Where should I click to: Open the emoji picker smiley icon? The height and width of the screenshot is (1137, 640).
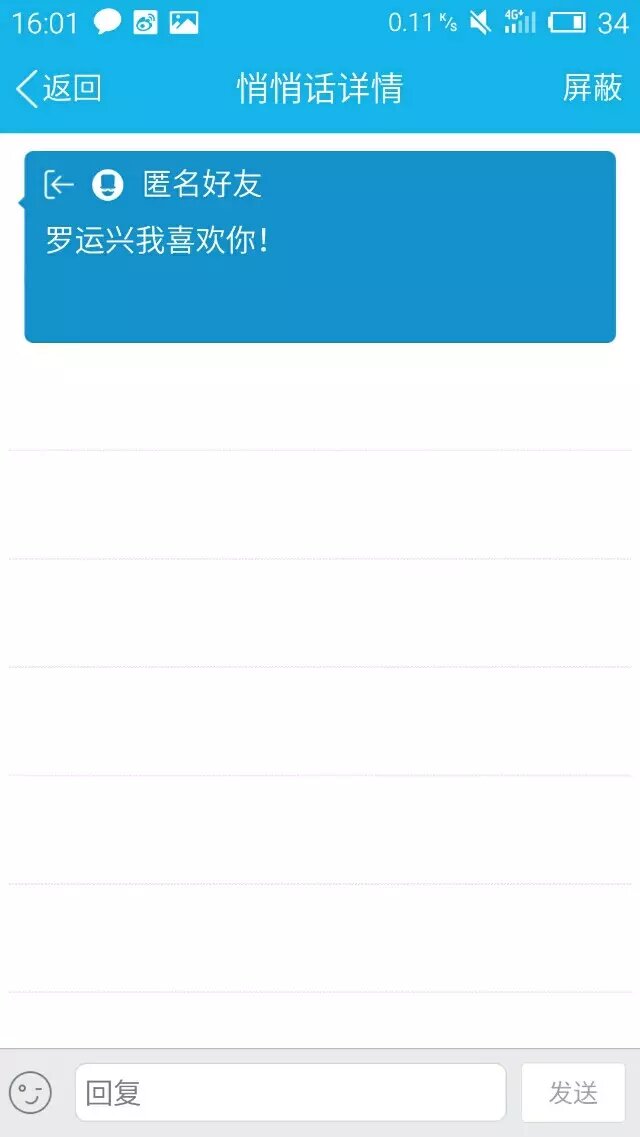tap(30, 1092)
